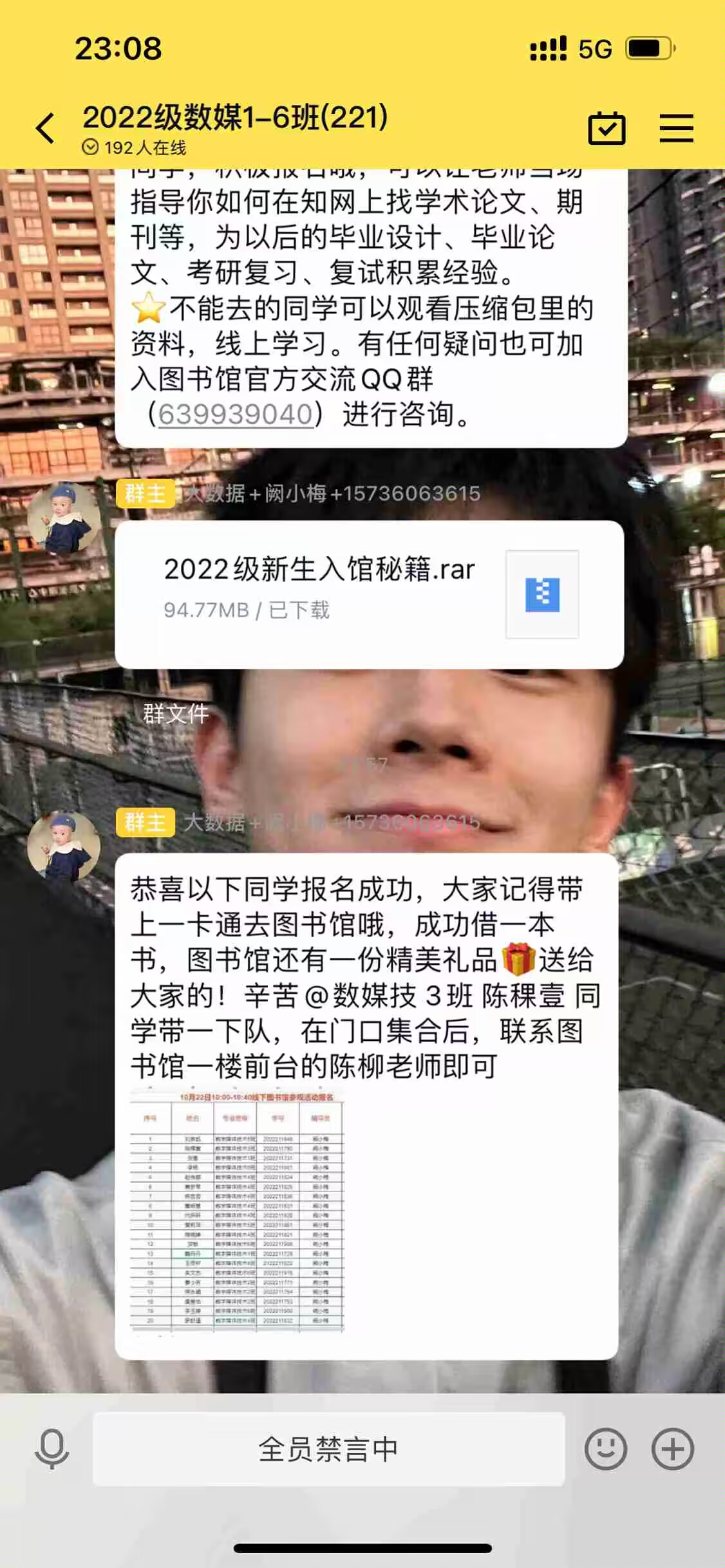725x1568 pixels.
Task: Open the emoji picker
Action: [605, 1449]
